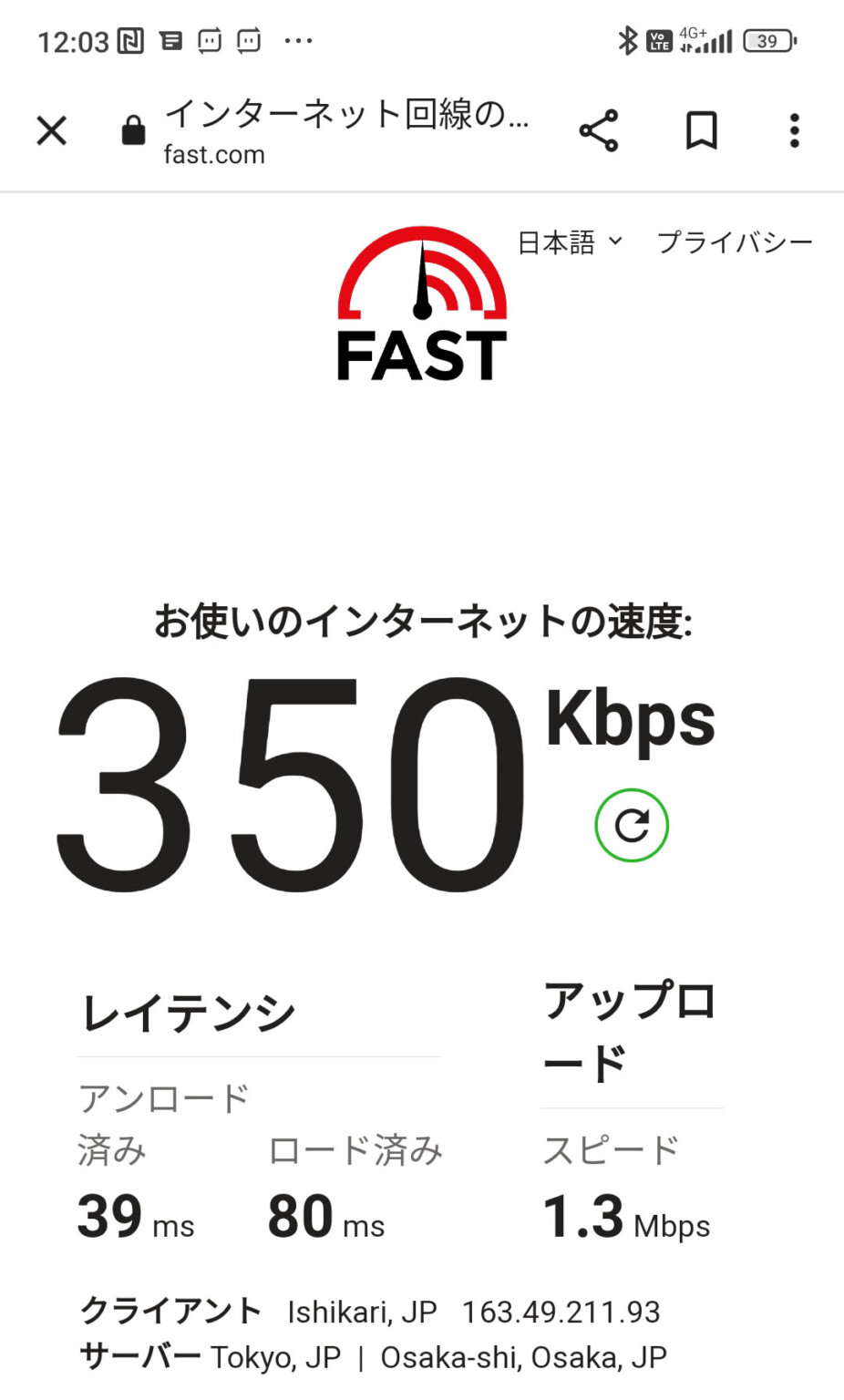Tap the client IP address 163.49.211.93
Viewport: 844px width, 1400px height.
pyautogui.click(x=561, y=1312)
